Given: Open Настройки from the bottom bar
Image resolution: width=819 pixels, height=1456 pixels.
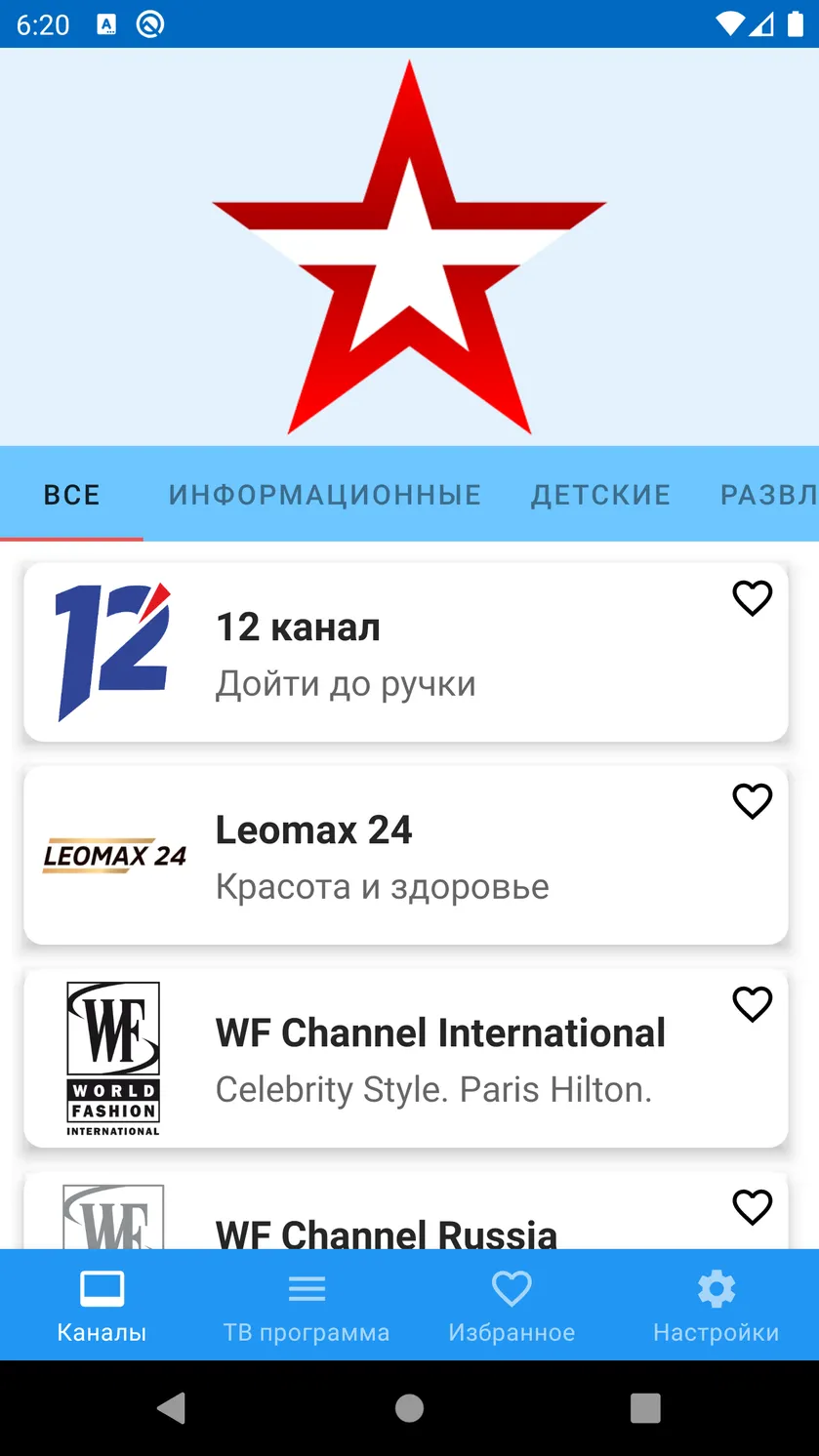Looking at the screenshot, I should 717,1306.
